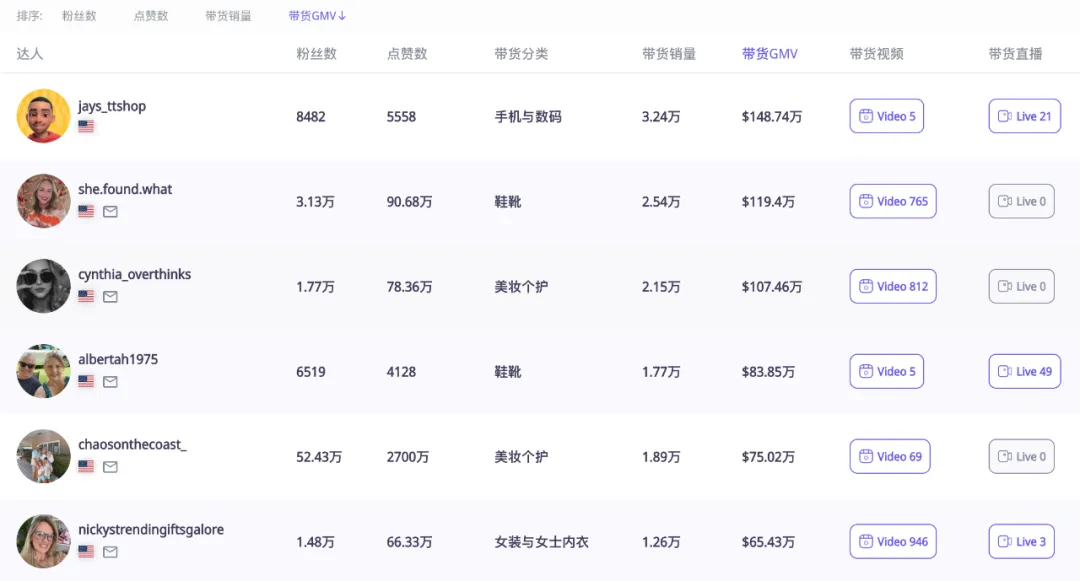1080x581 pixels.
Task: Sort by 带货GMV
Action: pyautogui.click(x=316, y=16)
